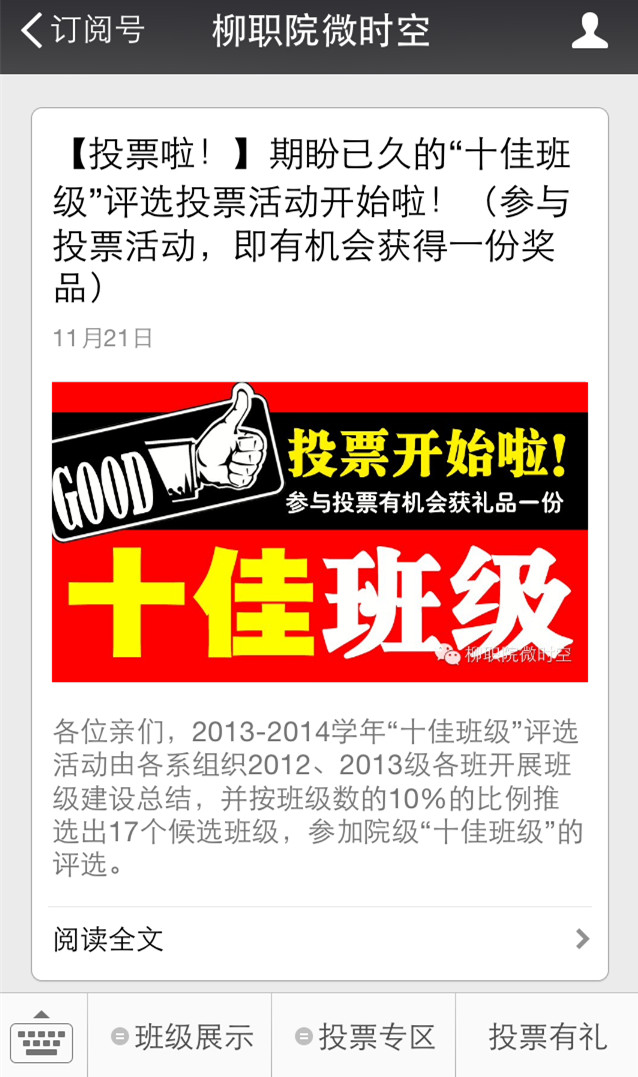Switch to keyboard input mode
Viewport: 638px width, 1077px height.
42,1037
